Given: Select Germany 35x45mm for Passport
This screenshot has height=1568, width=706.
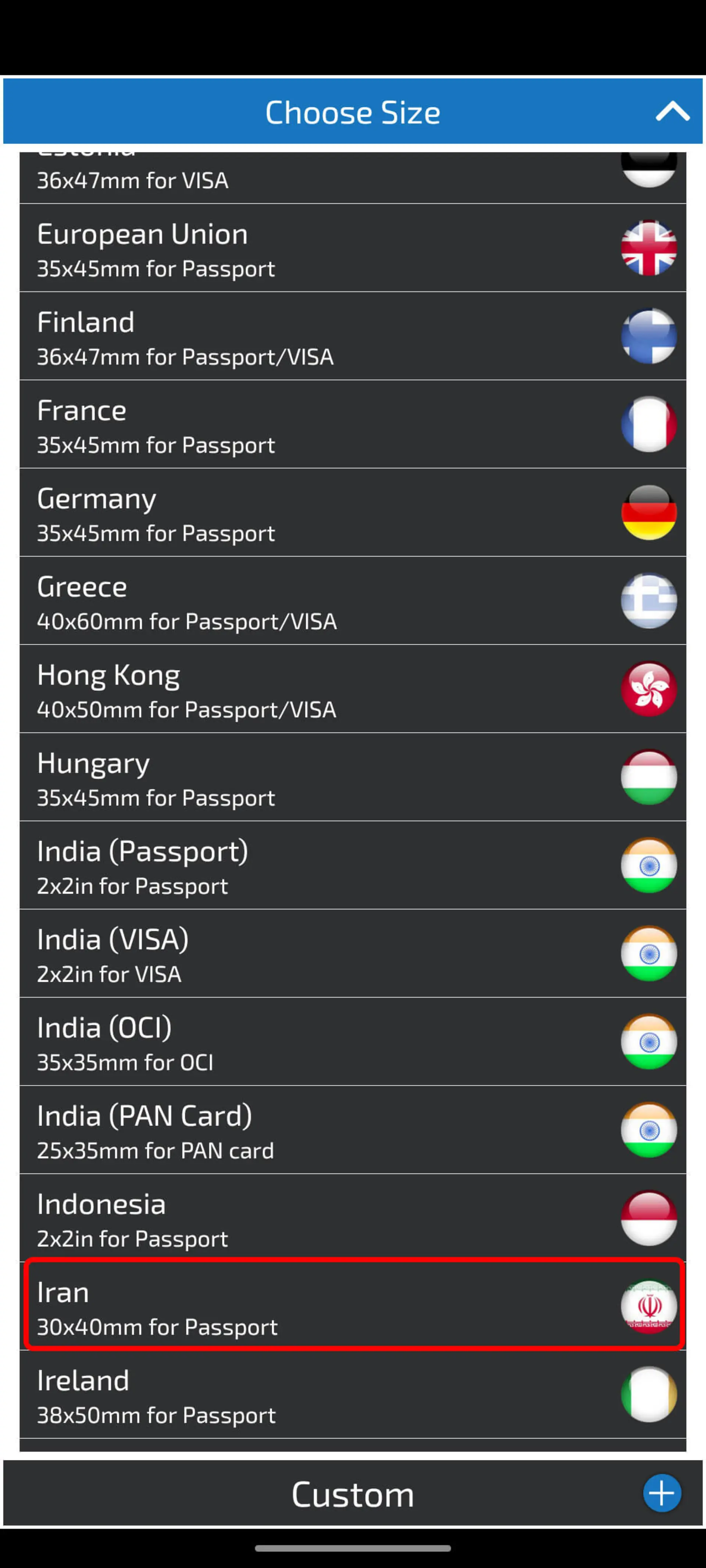Looking at the screenshot, I should [353, 513].
